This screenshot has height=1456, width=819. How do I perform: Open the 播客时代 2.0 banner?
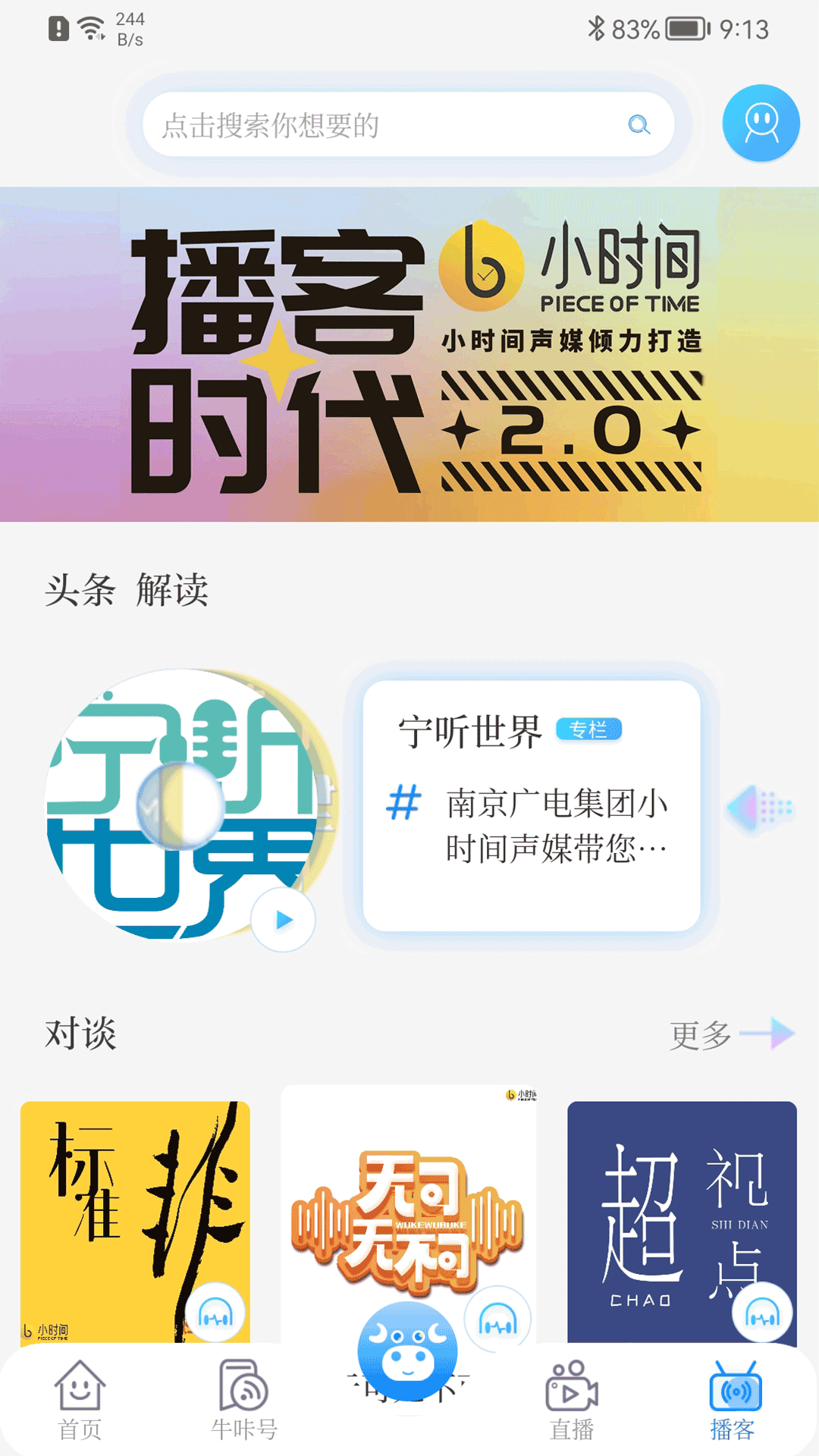point(409,356)
